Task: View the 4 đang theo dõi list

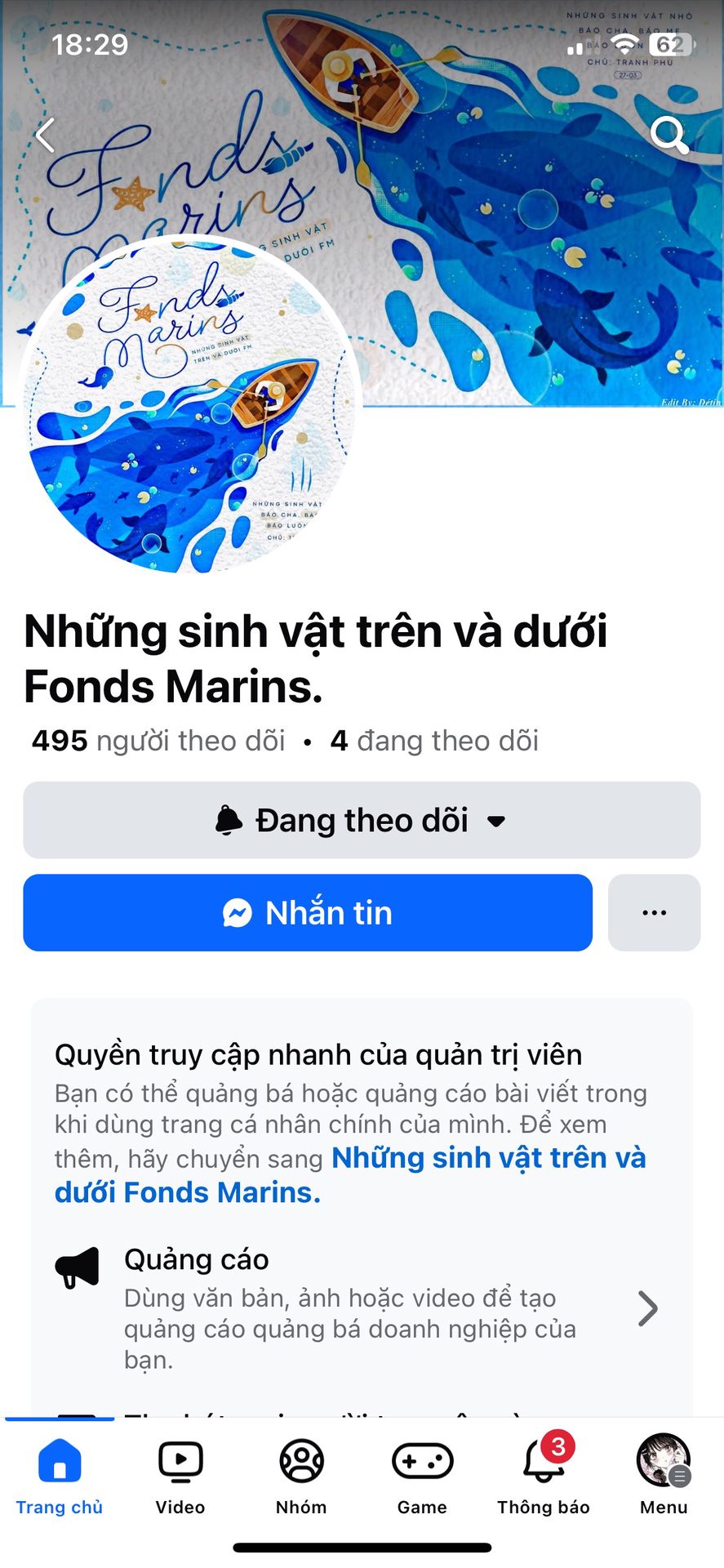Action: [x=434, y=741]
